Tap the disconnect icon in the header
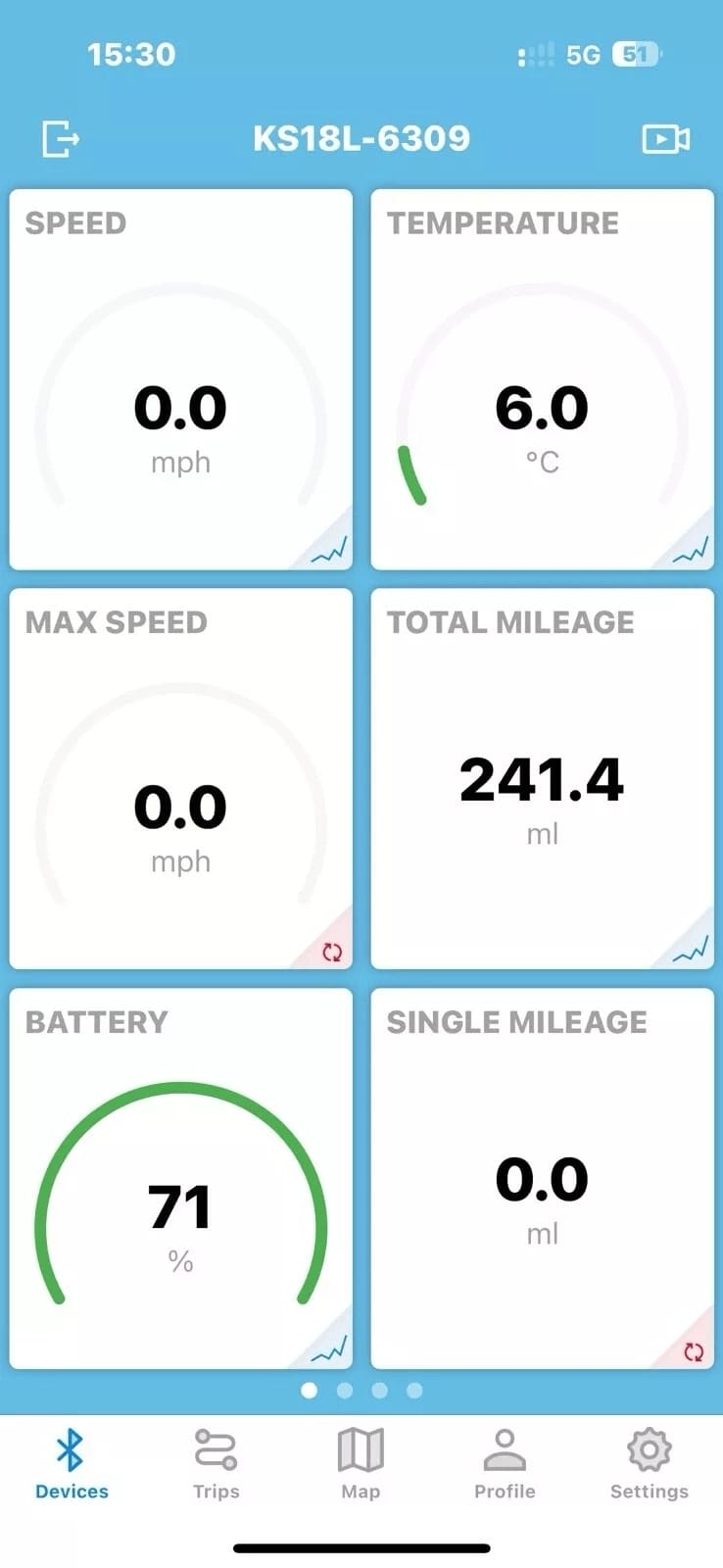The height and width of the screenshot is (1568, 723). [x=61, y=138]
